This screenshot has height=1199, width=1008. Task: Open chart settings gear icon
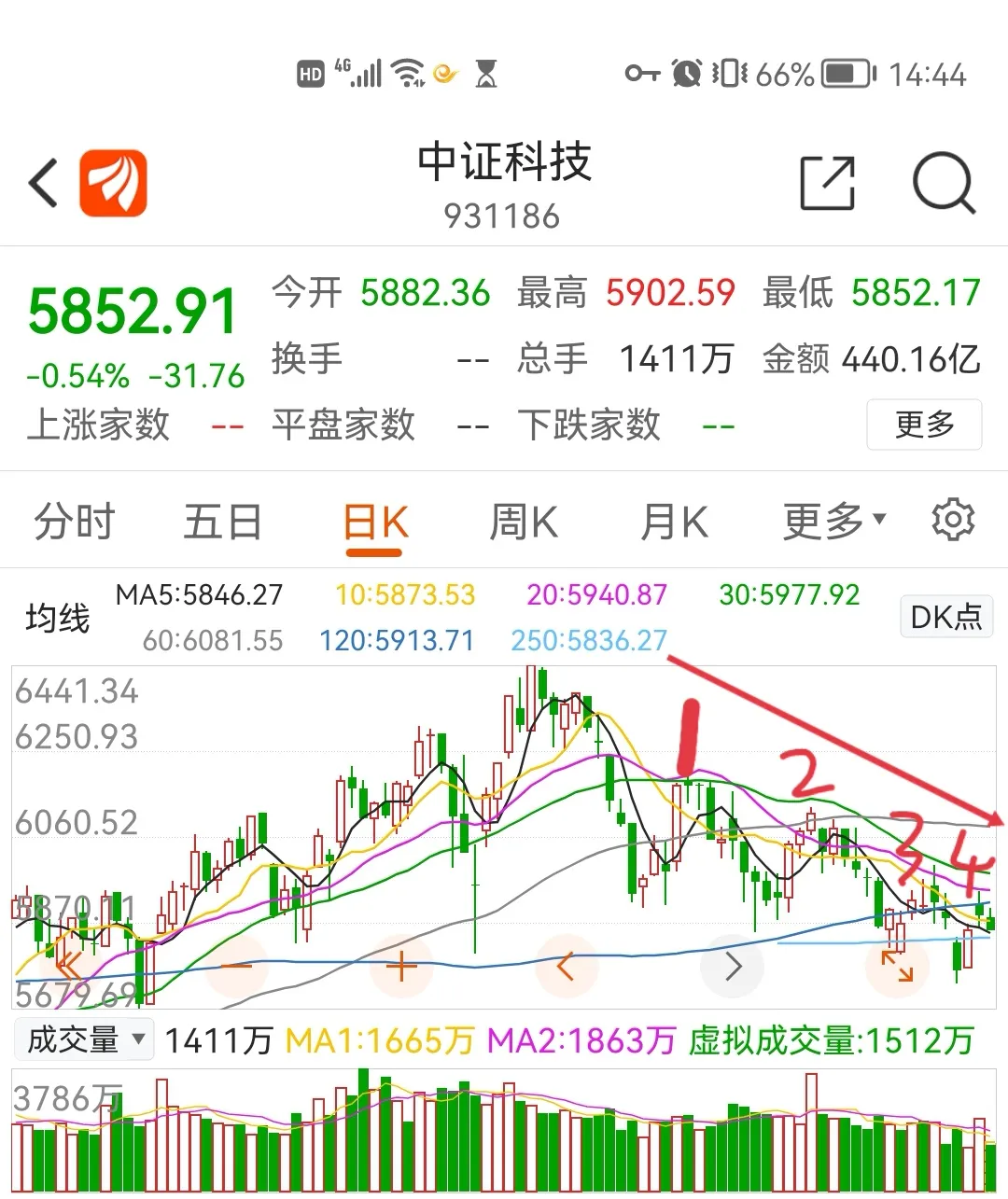tap(953, 520)
